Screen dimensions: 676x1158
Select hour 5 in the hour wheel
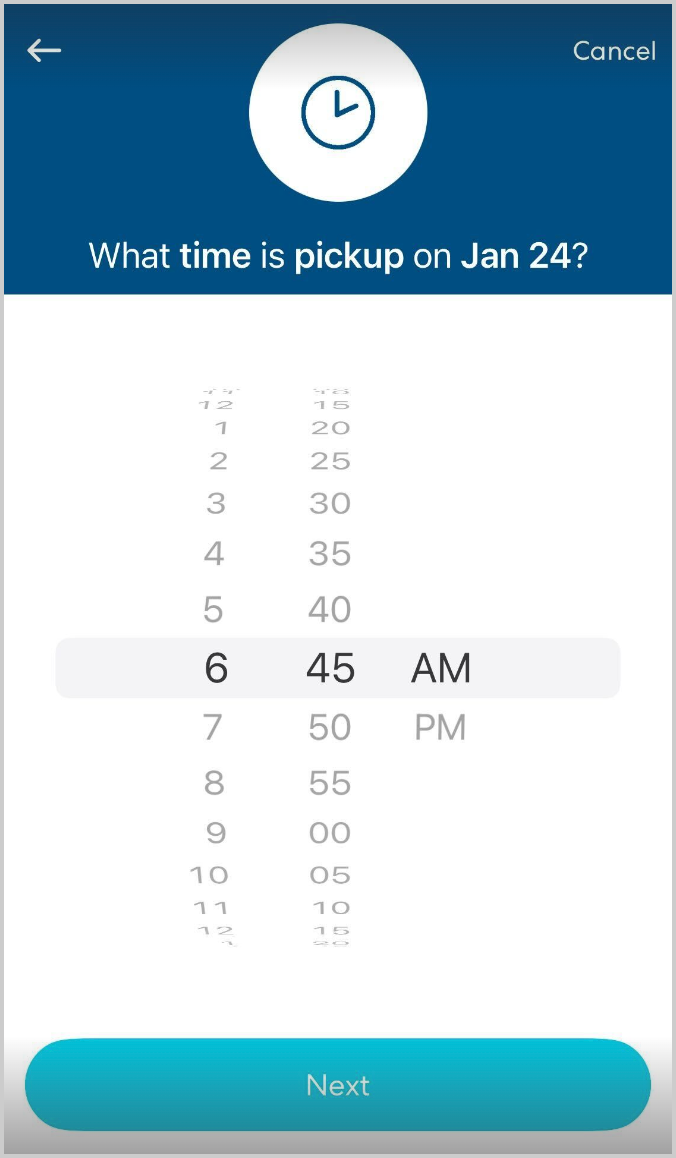(x=213, y=609)
